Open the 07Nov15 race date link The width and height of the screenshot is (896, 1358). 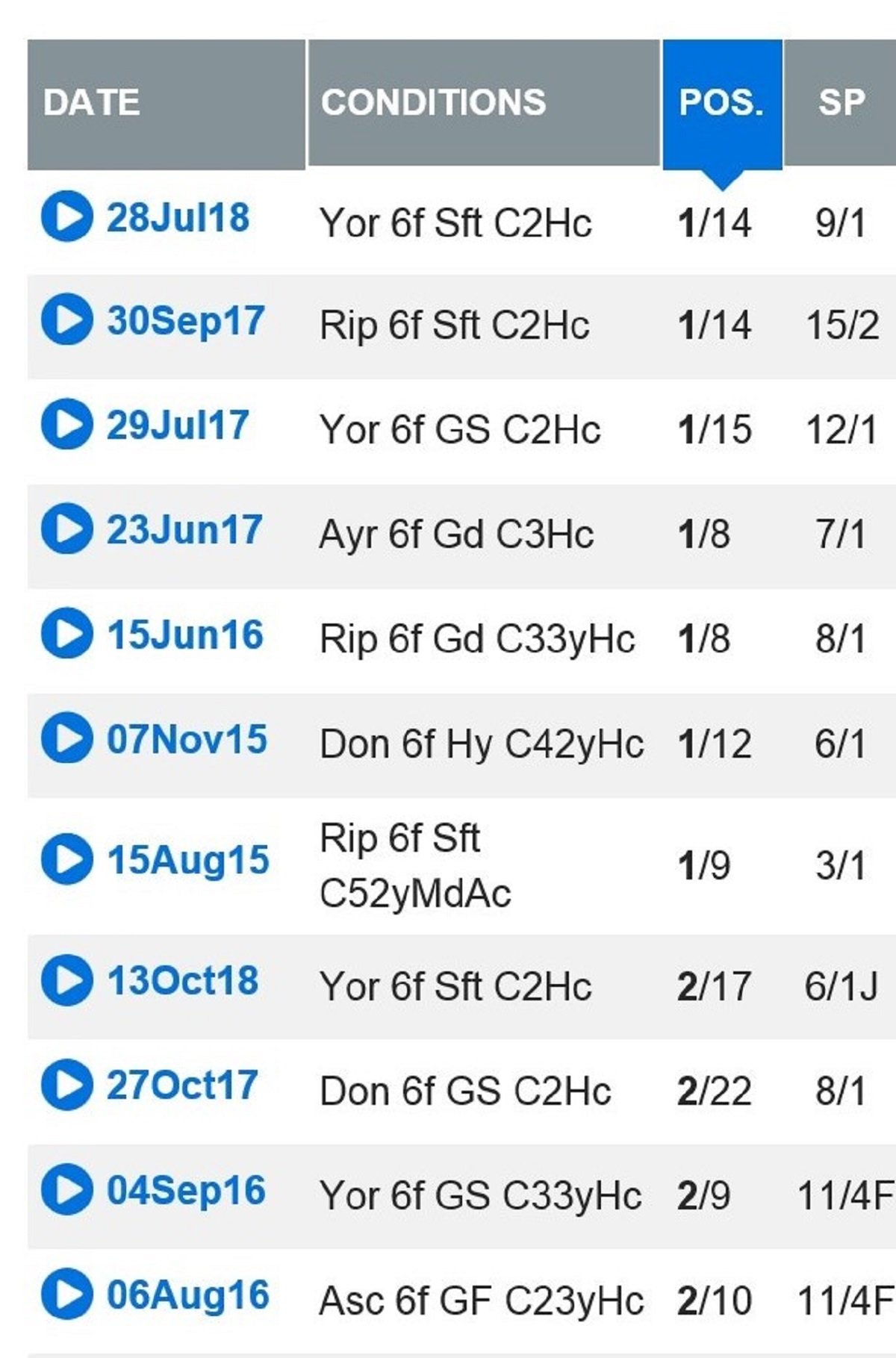(187, 739)
